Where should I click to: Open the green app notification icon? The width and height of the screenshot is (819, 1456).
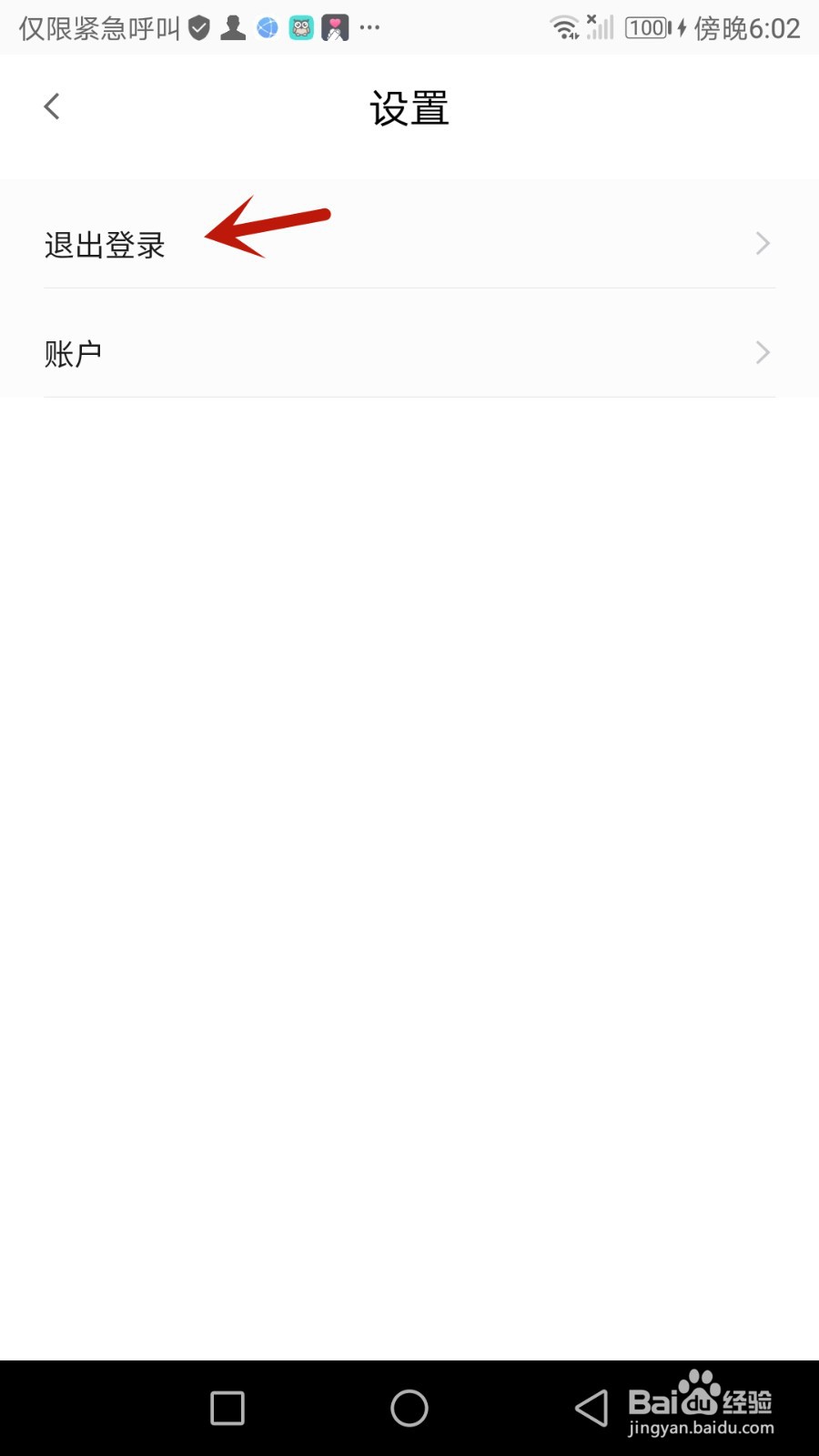click(x=301, y=27)
